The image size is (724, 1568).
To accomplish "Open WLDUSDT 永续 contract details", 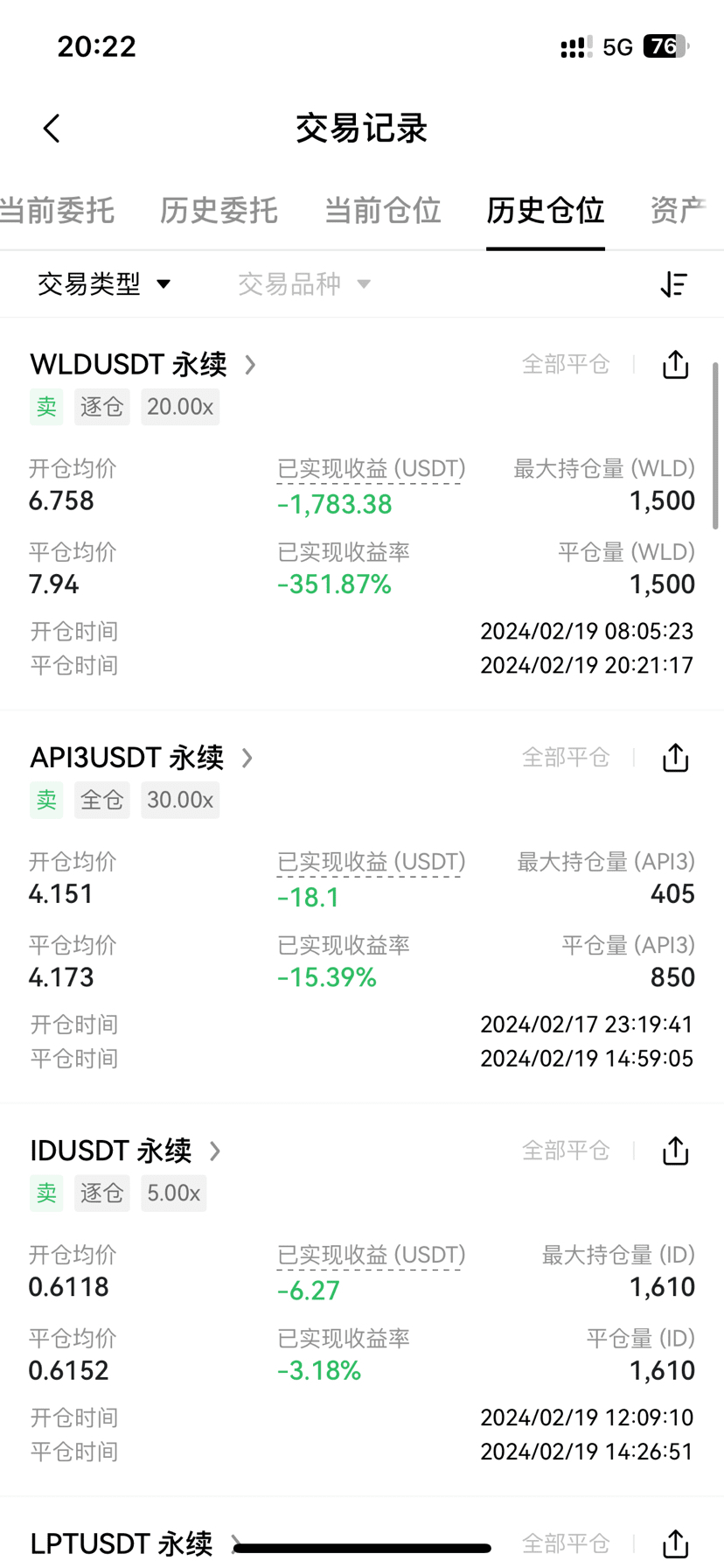I will 143,364.
